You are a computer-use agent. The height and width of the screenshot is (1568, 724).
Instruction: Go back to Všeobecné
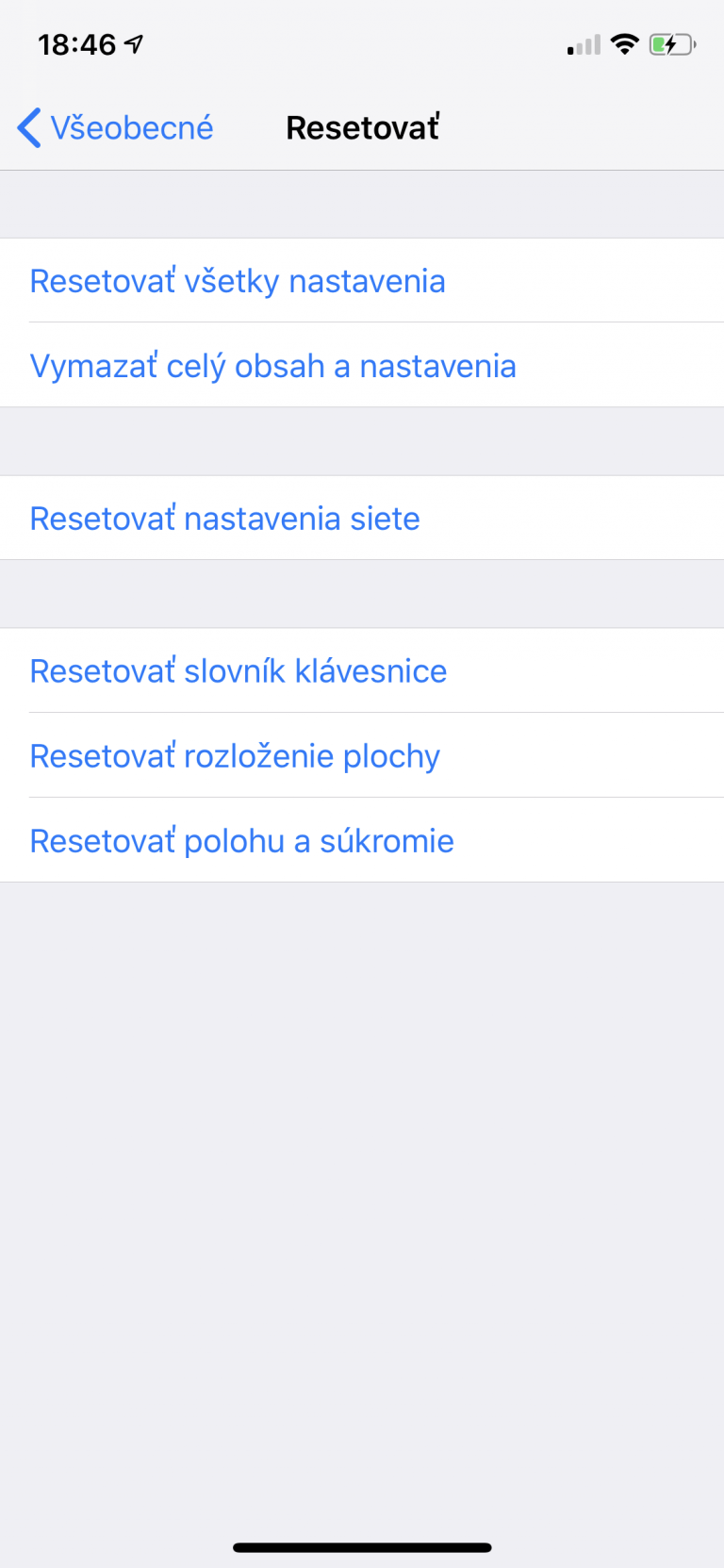click(116, 127)
